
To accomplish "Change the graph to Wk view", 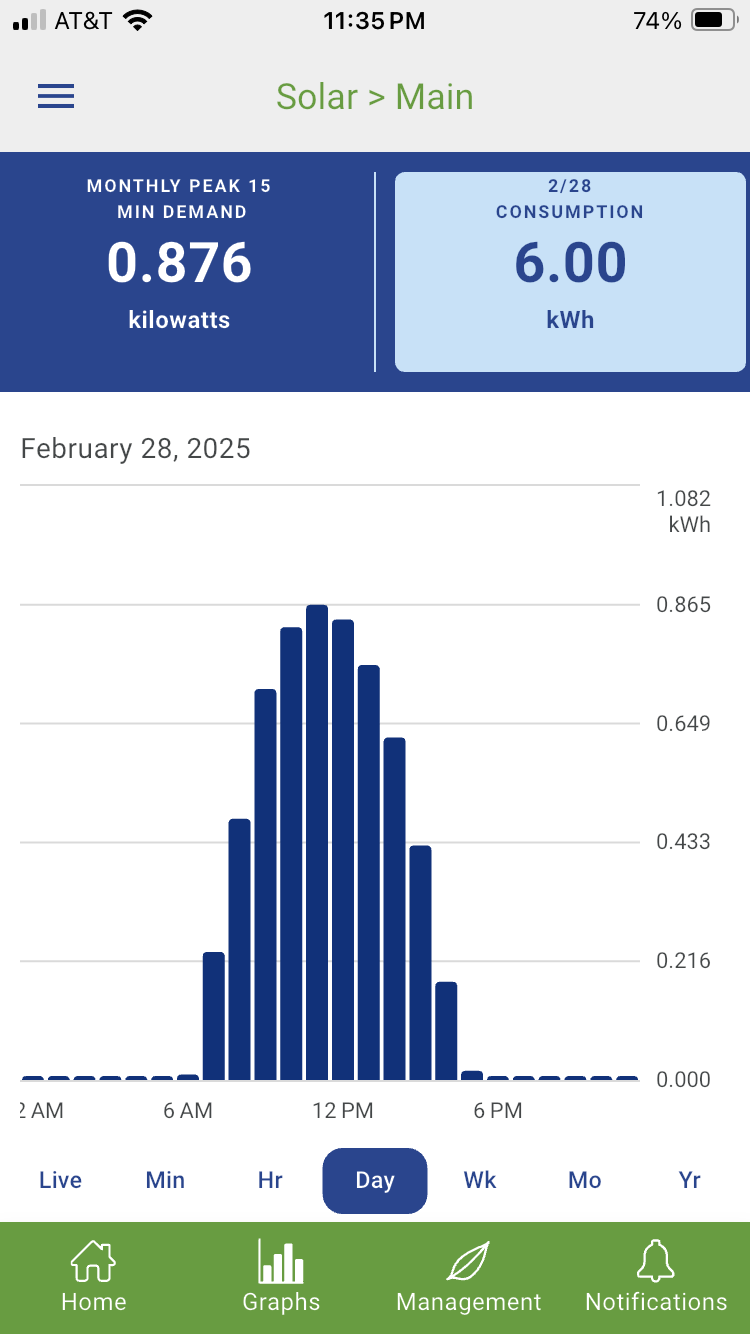I will tap(480, 1180).
